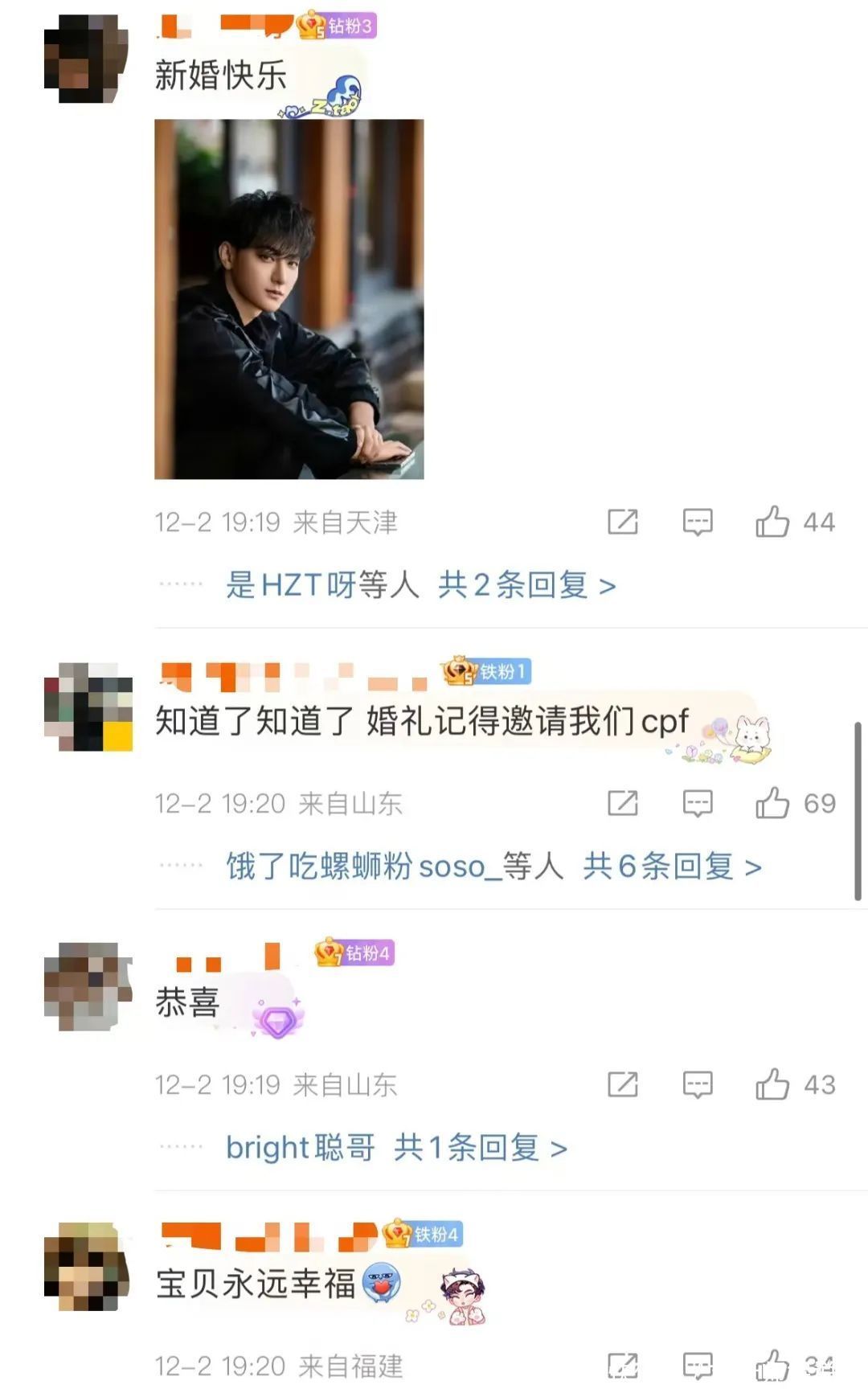
Task: Reply to the 恭喜 comment
Action: point(697,1085)
